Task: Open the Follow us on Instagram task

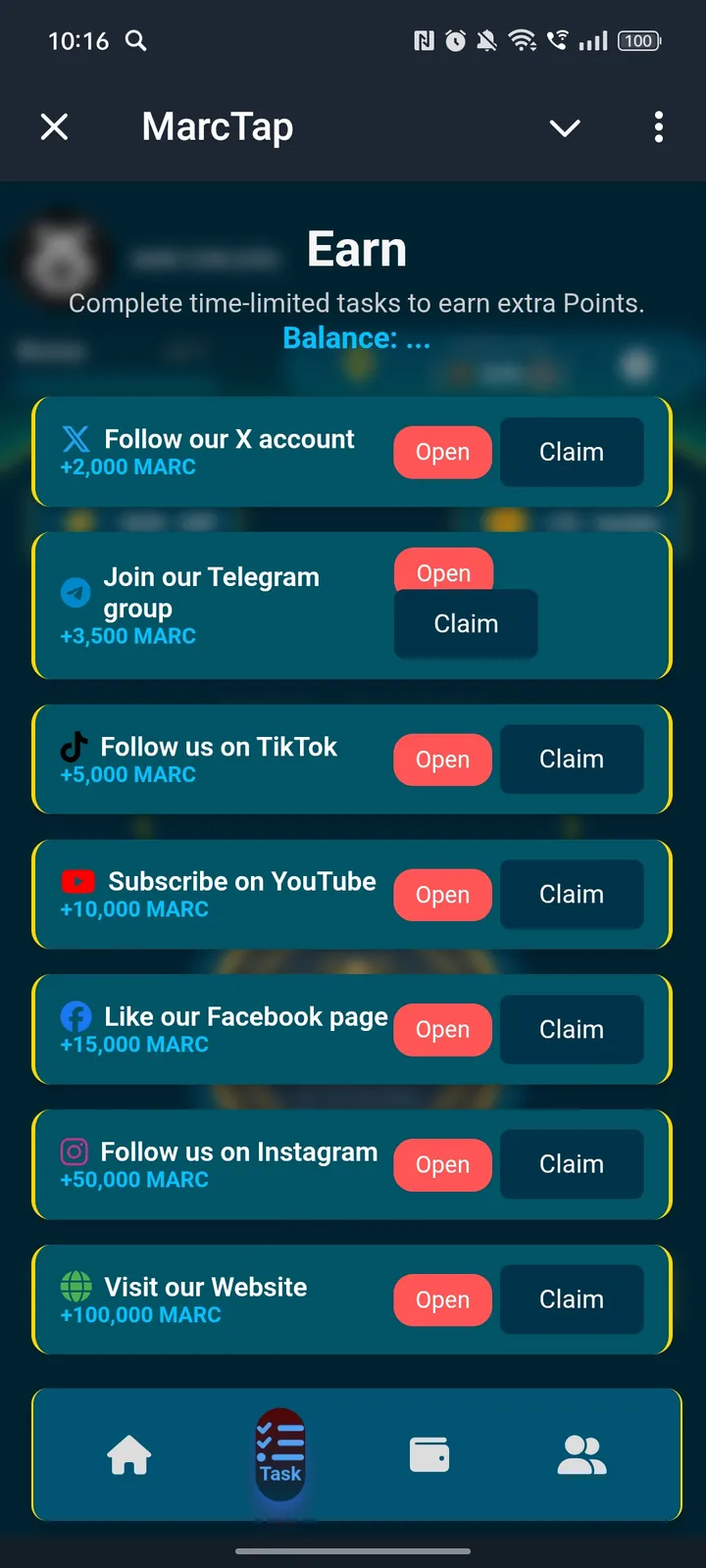Action: click(x=442, y=1165)
